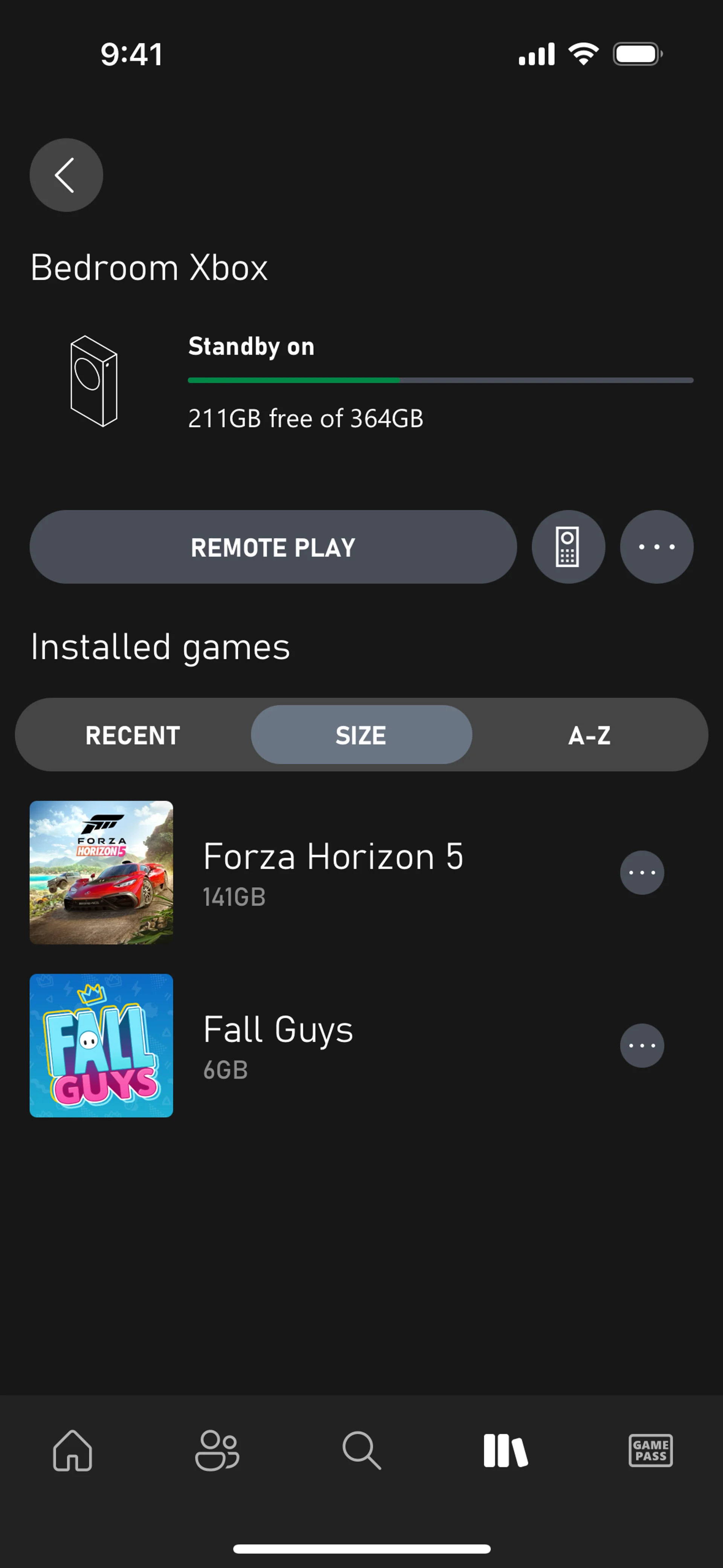Viewport: 723px width, 1568px height.
Task: Switch sorting to A-Z
Action: point(589,735)
